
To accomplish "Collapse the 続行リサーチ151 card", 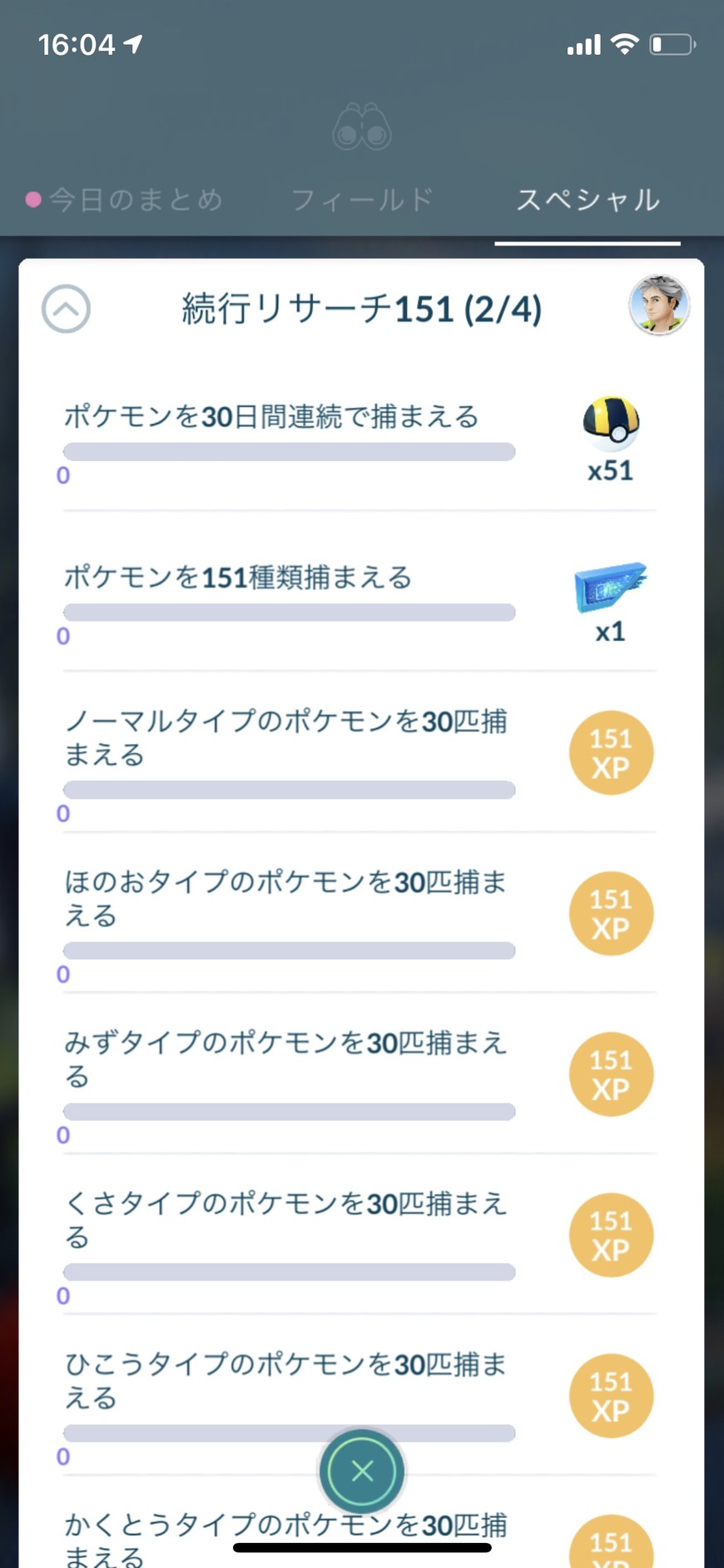I will click(66, 309).
